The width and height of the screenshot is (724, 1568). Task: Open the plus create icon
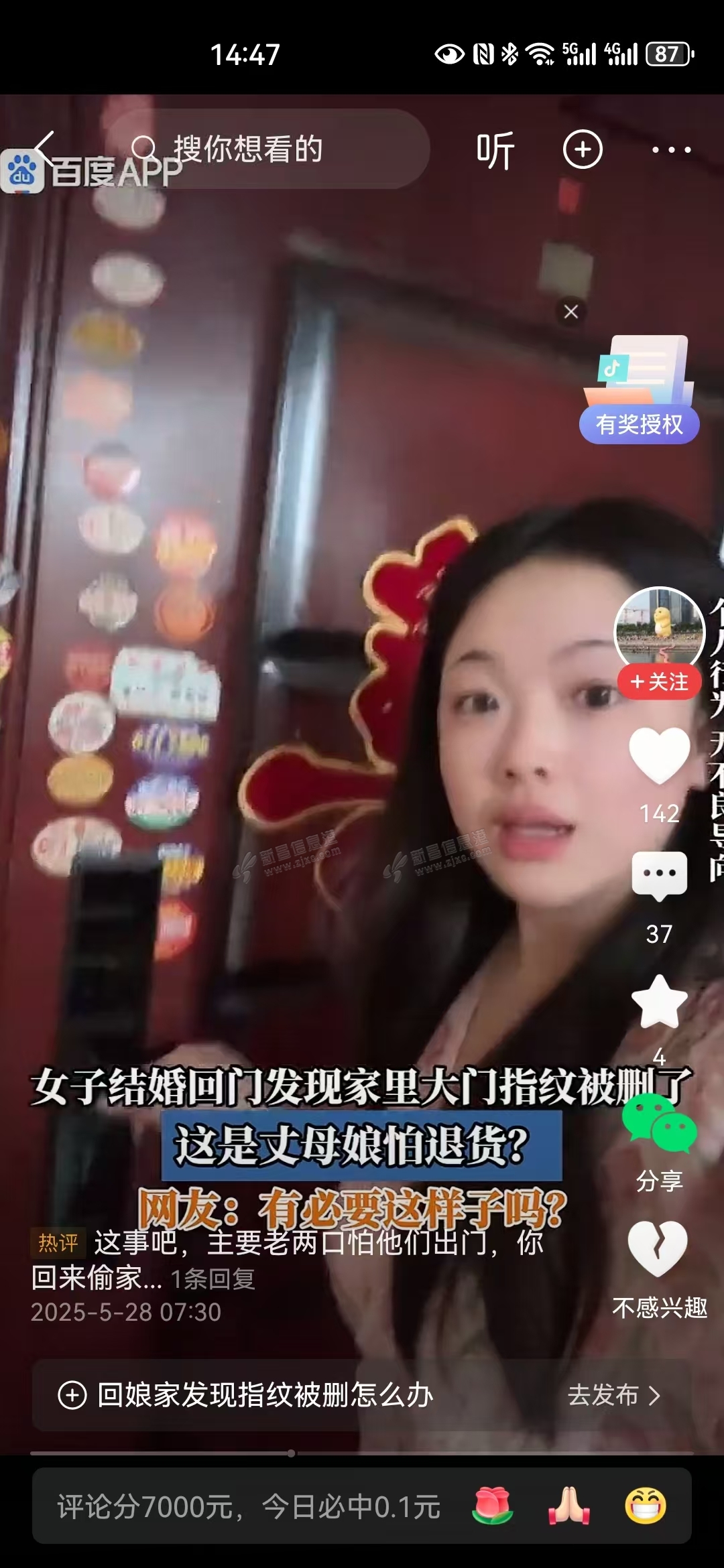(x=582, y=149)
